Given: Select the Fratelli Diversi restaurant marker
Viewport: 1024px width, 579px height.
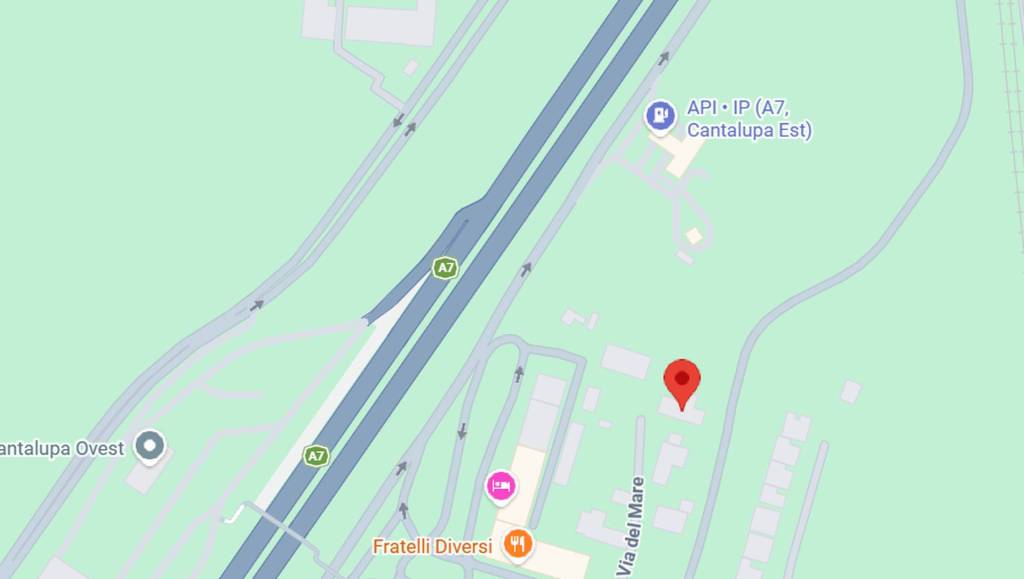Looking at the screenshot, I should coord(517,545).
